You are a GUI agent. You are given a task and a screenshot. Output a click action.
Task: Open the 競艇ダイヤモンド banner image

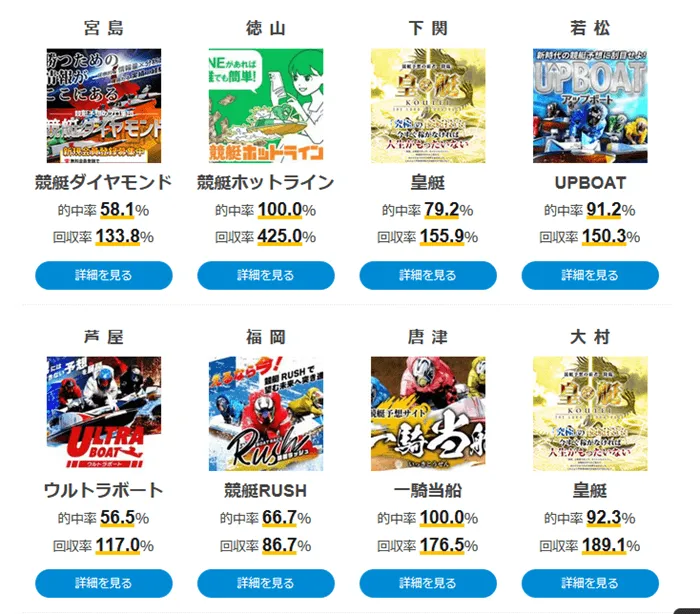104,105
